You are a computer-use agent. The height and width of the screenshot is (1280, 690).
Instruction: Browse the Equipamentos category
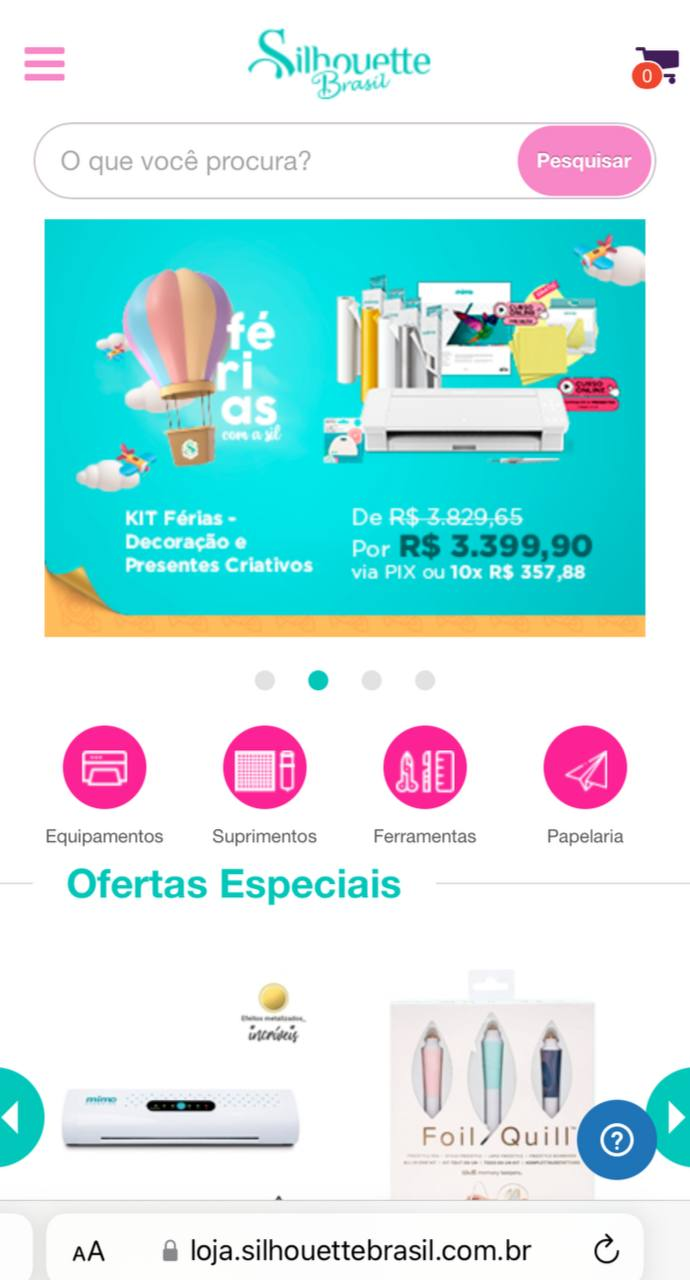pyautogui.click(x=104, y=768)
